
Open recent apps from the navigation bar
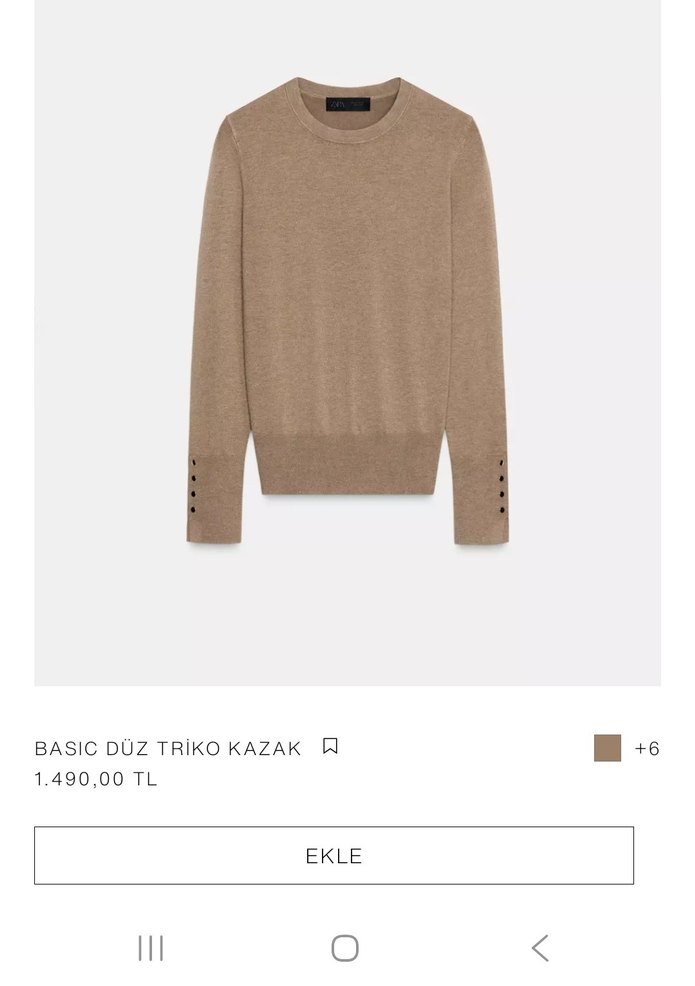[x=151, y=948]
